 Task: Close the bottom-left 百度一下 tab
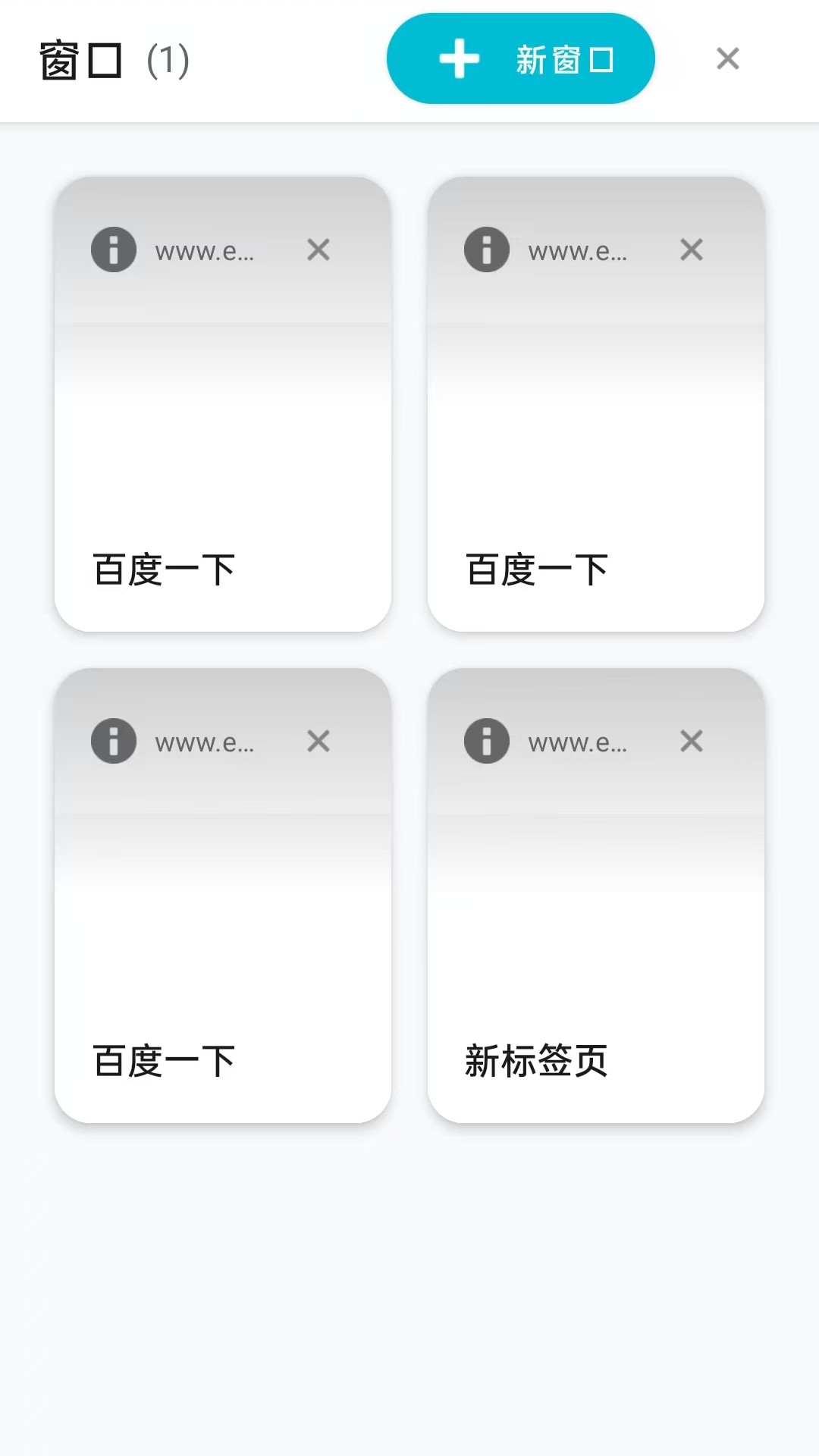(x=318, y=740)
